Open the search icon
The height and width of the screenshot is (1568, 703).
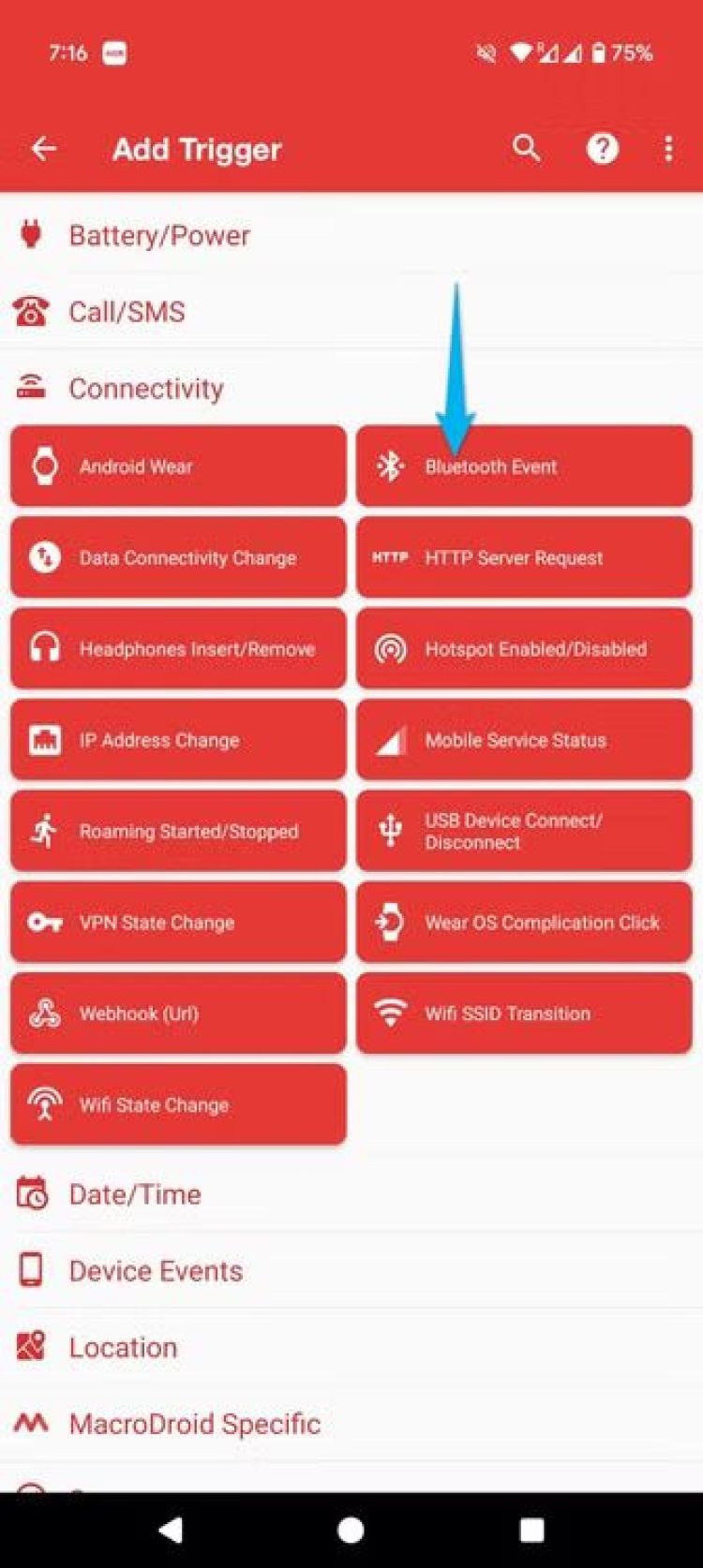coord(527,148)
